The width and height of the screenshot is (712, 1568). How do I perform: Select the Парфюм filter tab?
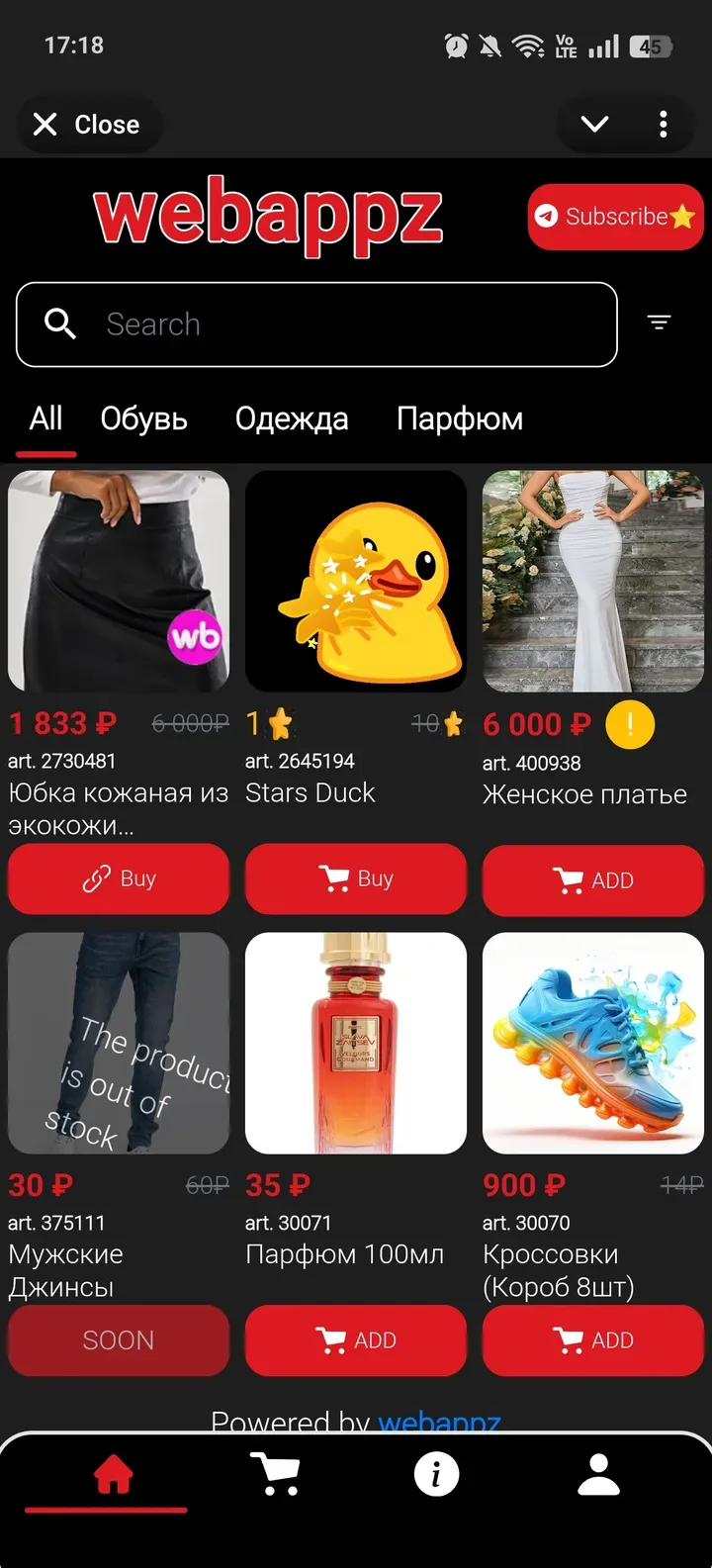tap(459, 418)
